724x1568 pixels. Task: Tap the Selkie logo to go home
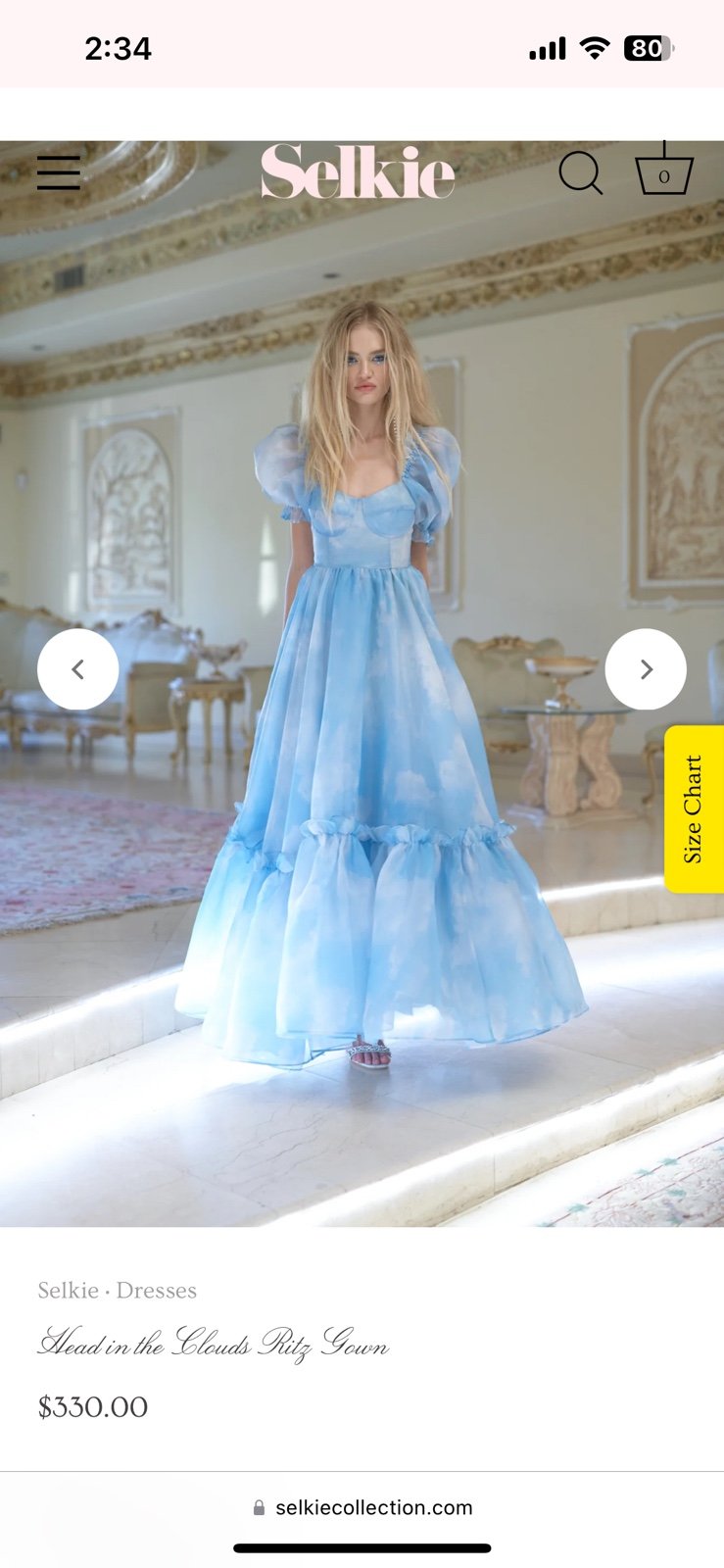coord(358,171)
